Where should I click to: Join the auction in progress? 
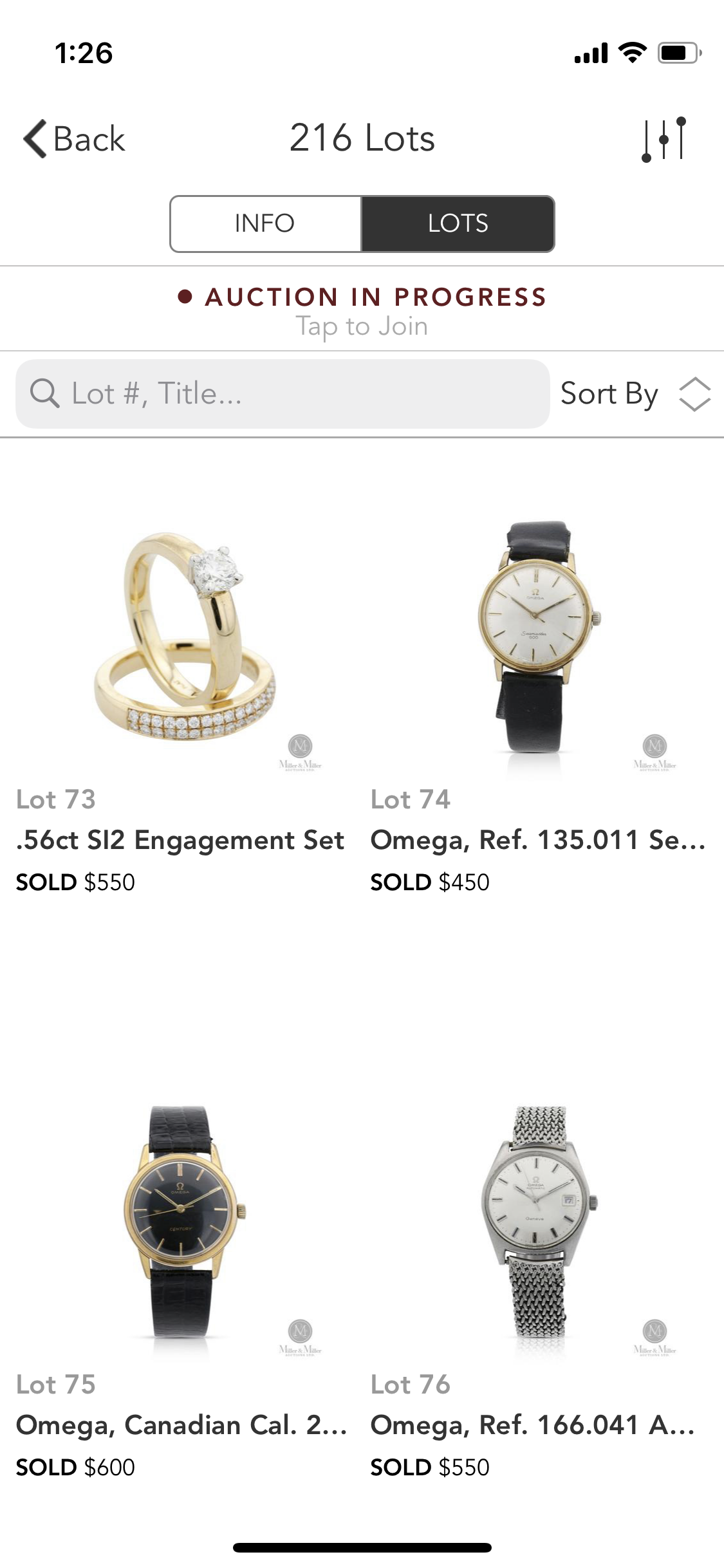(x=362, y=311)
